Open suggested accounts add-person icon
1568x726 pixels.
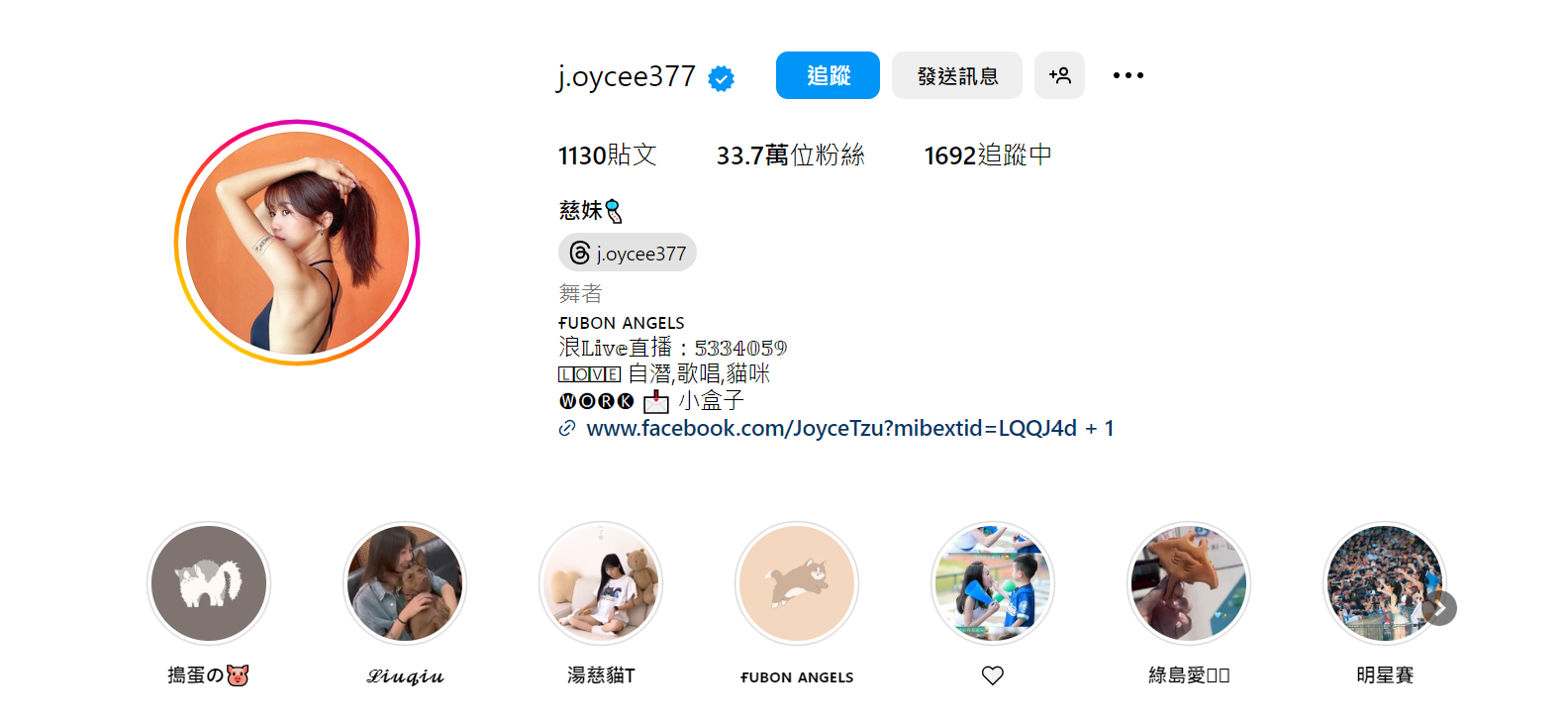tap(1059, 75)
